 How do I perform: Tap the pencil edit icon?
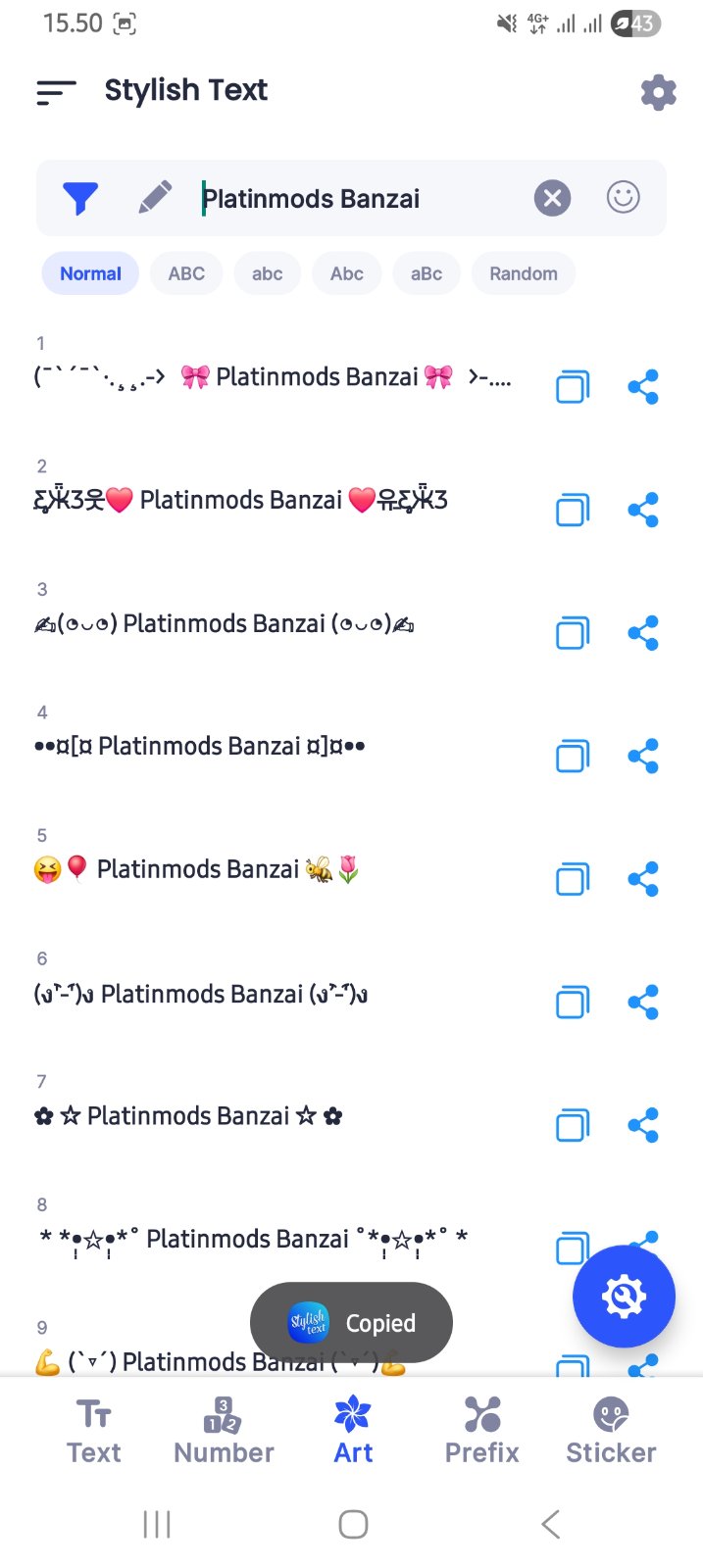[x=155, y=198]
